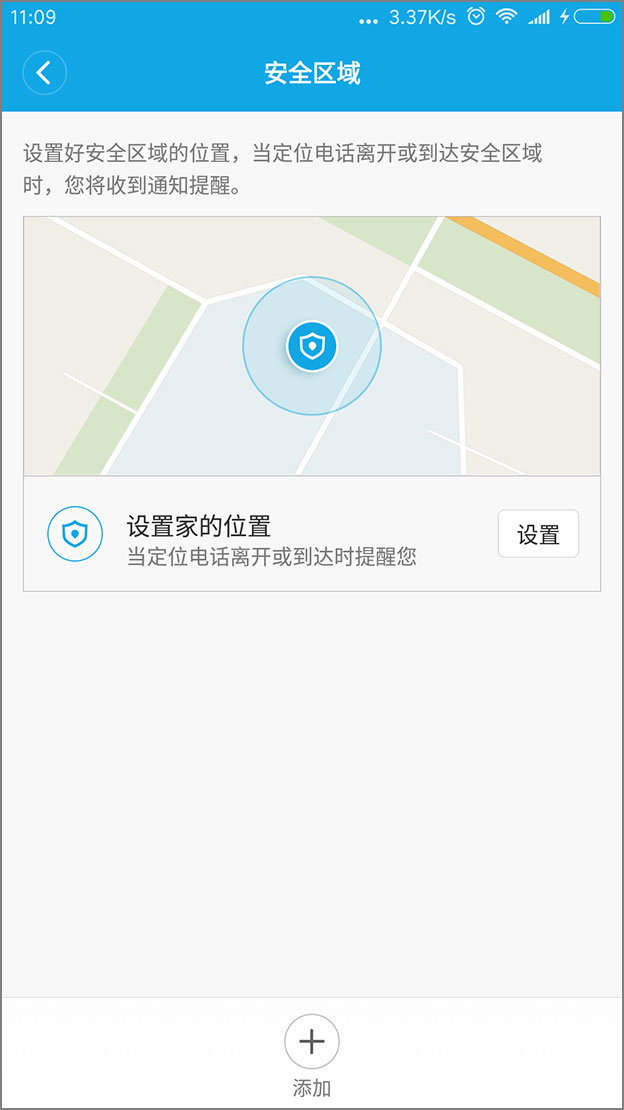This screenshot has width=624, height=1110.
Task: Open the safe zone map preview
Action: point(312,346)
